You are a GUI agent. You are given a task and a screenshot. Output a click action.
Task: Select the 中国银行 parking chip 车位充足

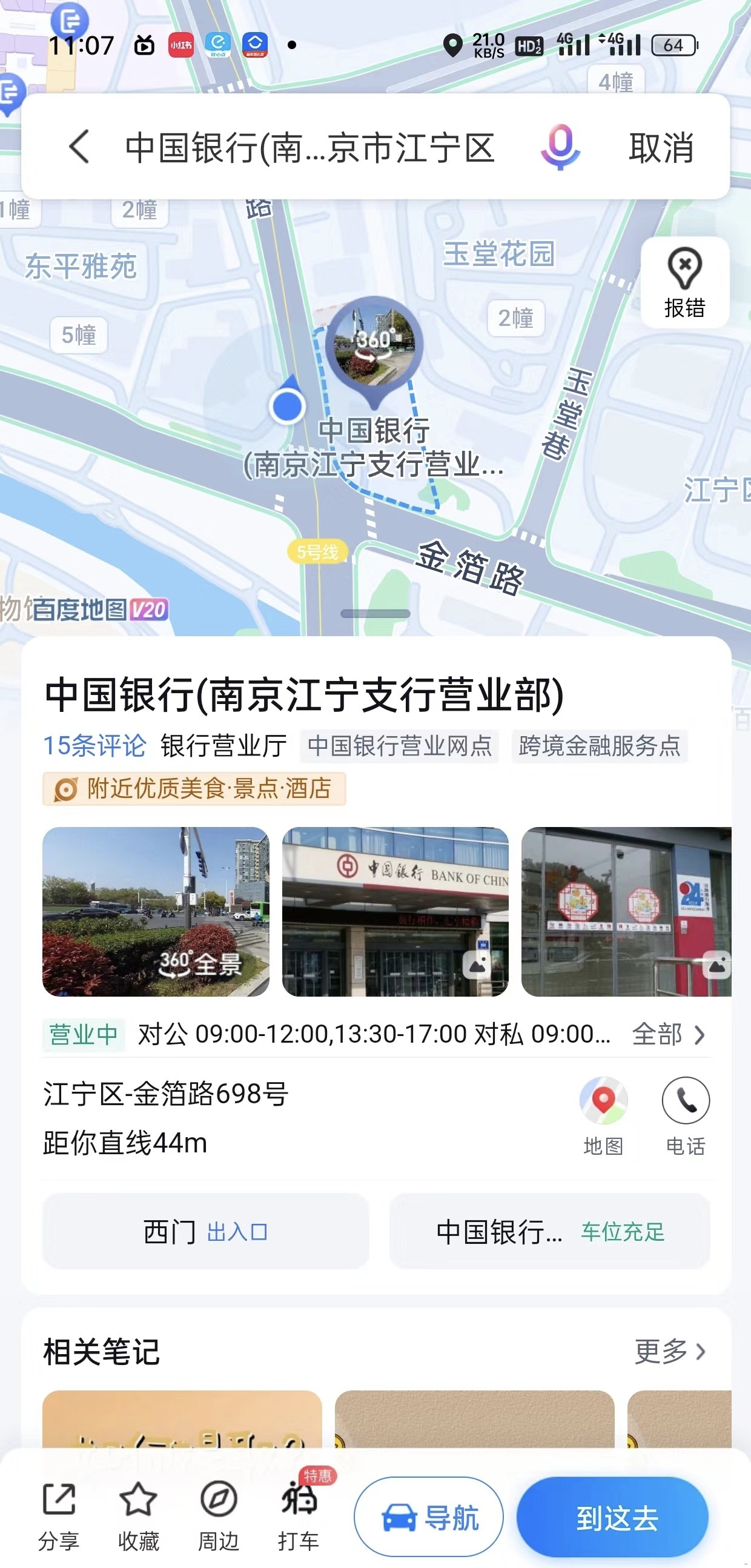click(549, 1231)
